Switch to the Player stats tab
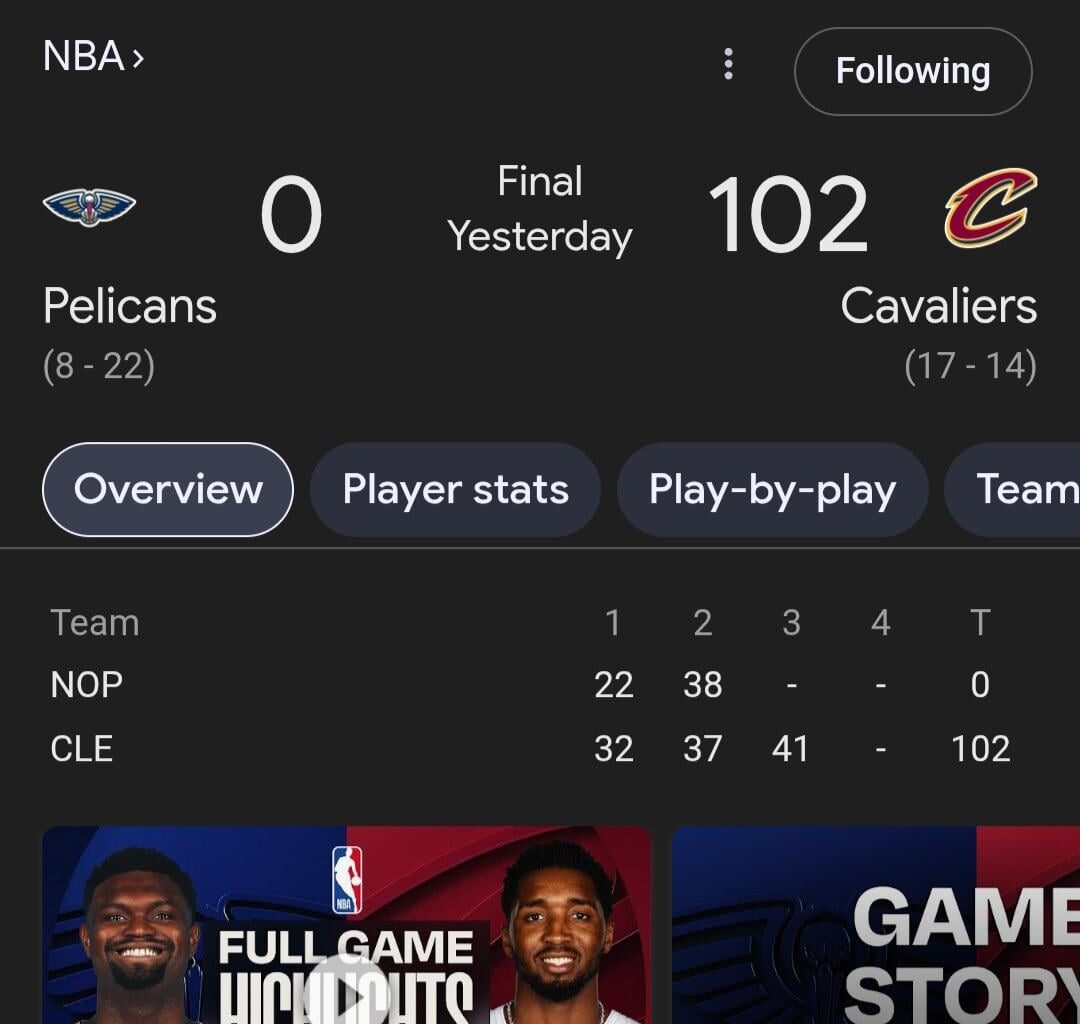This screenshot has width=1080, height=1024. [455, 490]
